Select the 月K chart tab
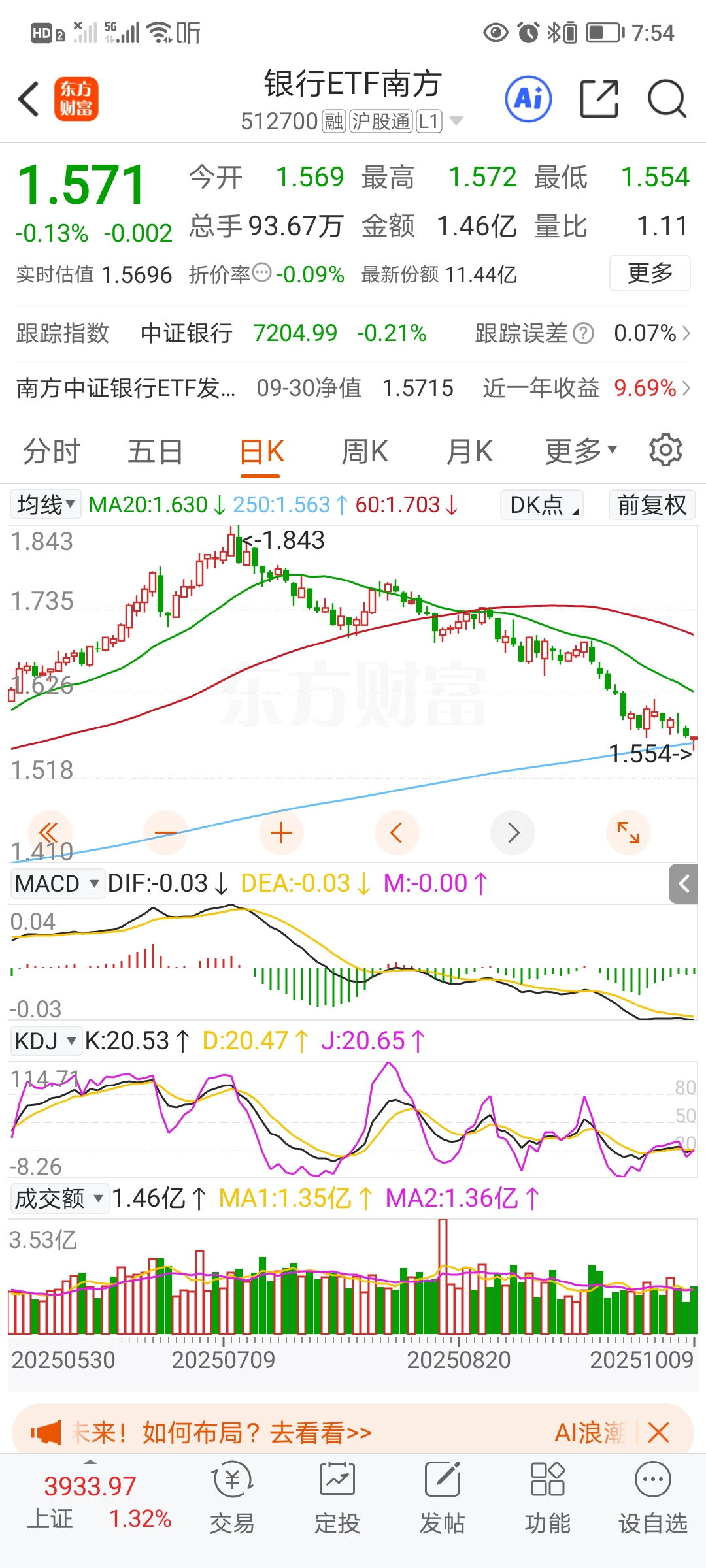 pyautogui.click(x=469, y=451)
